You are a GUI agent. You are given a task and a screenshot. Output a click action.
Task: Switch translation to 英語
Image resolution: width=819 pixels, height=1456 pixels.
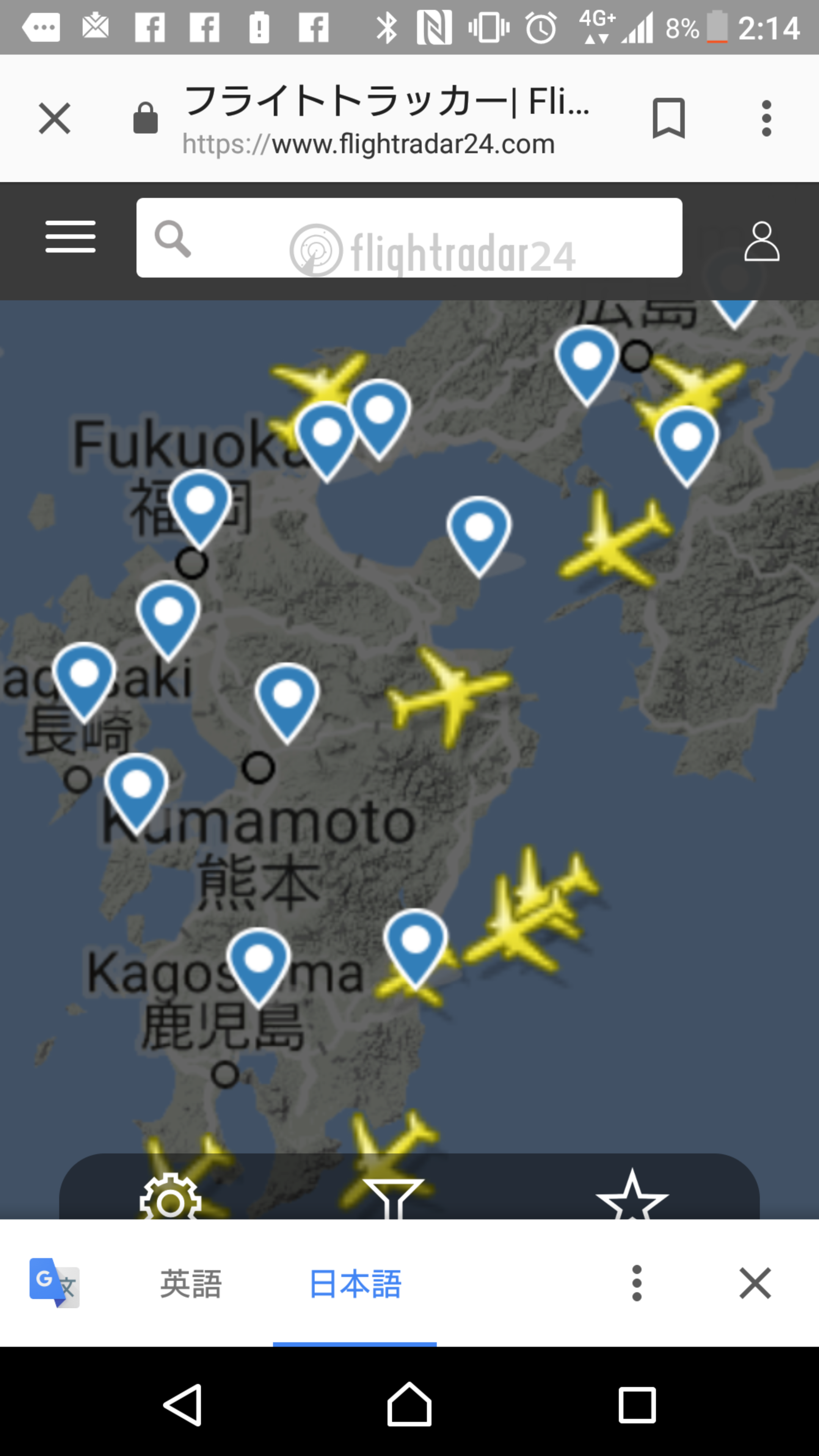click(x=190, y=1283)
